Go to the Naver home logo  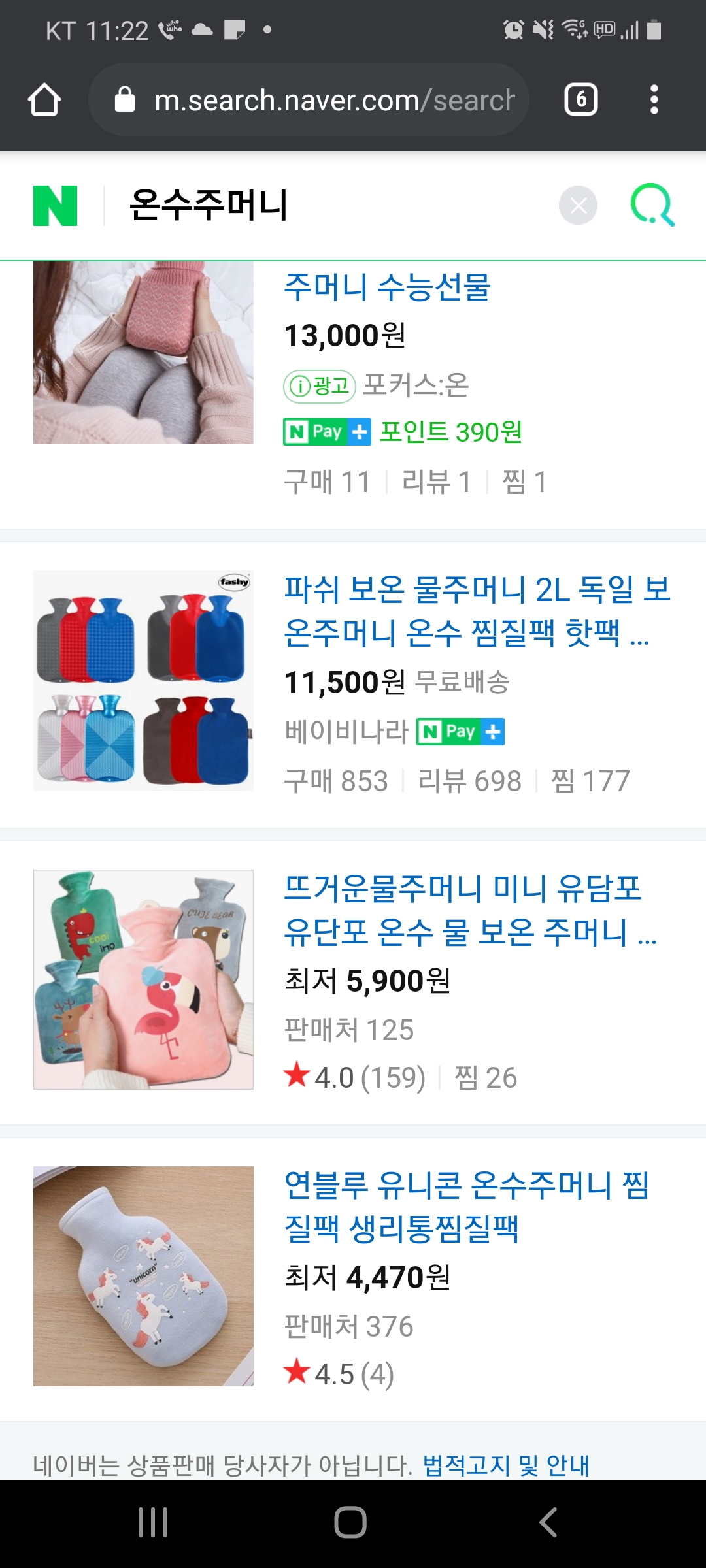[x=56, y=206]
